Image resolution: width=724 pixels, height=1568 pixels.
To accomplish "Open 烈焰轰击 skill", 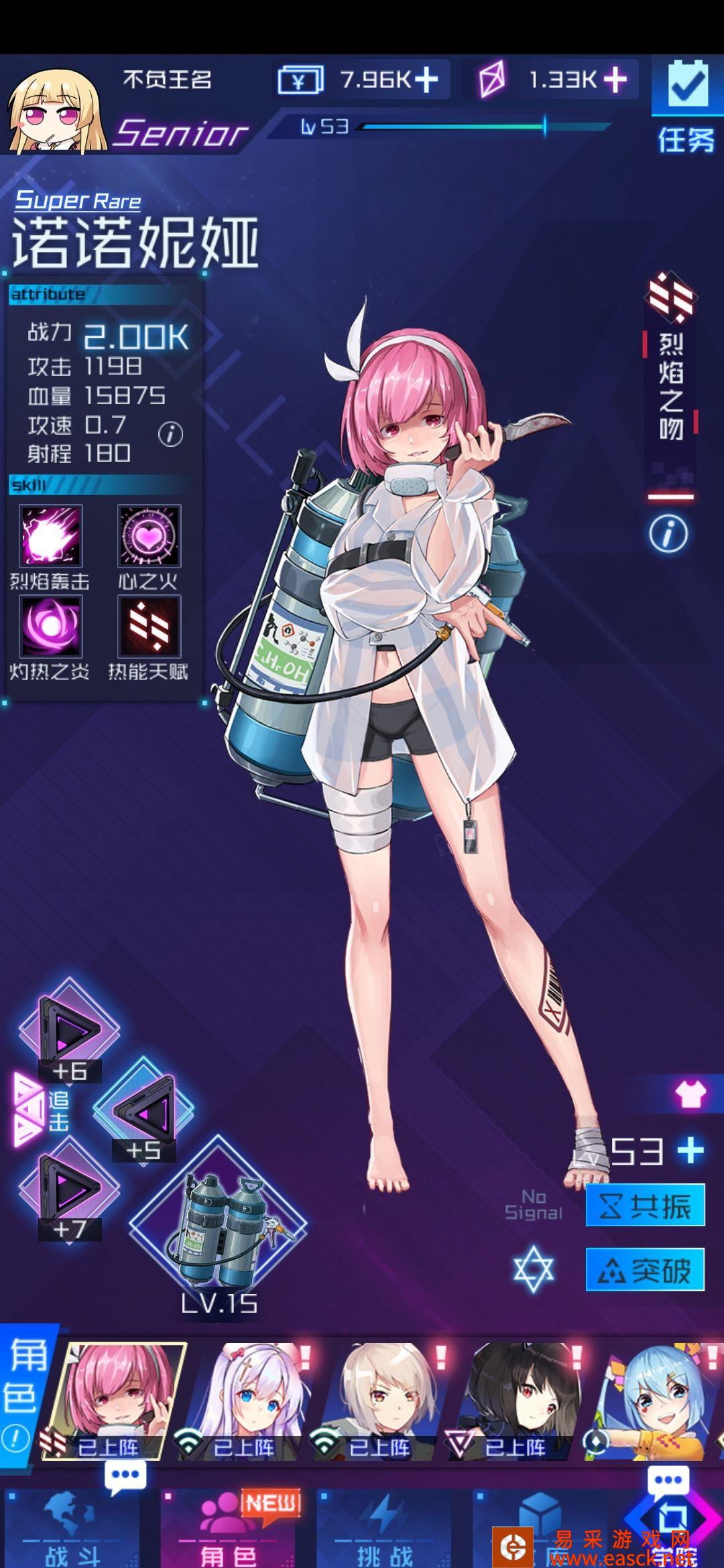I will coord(51,536).
